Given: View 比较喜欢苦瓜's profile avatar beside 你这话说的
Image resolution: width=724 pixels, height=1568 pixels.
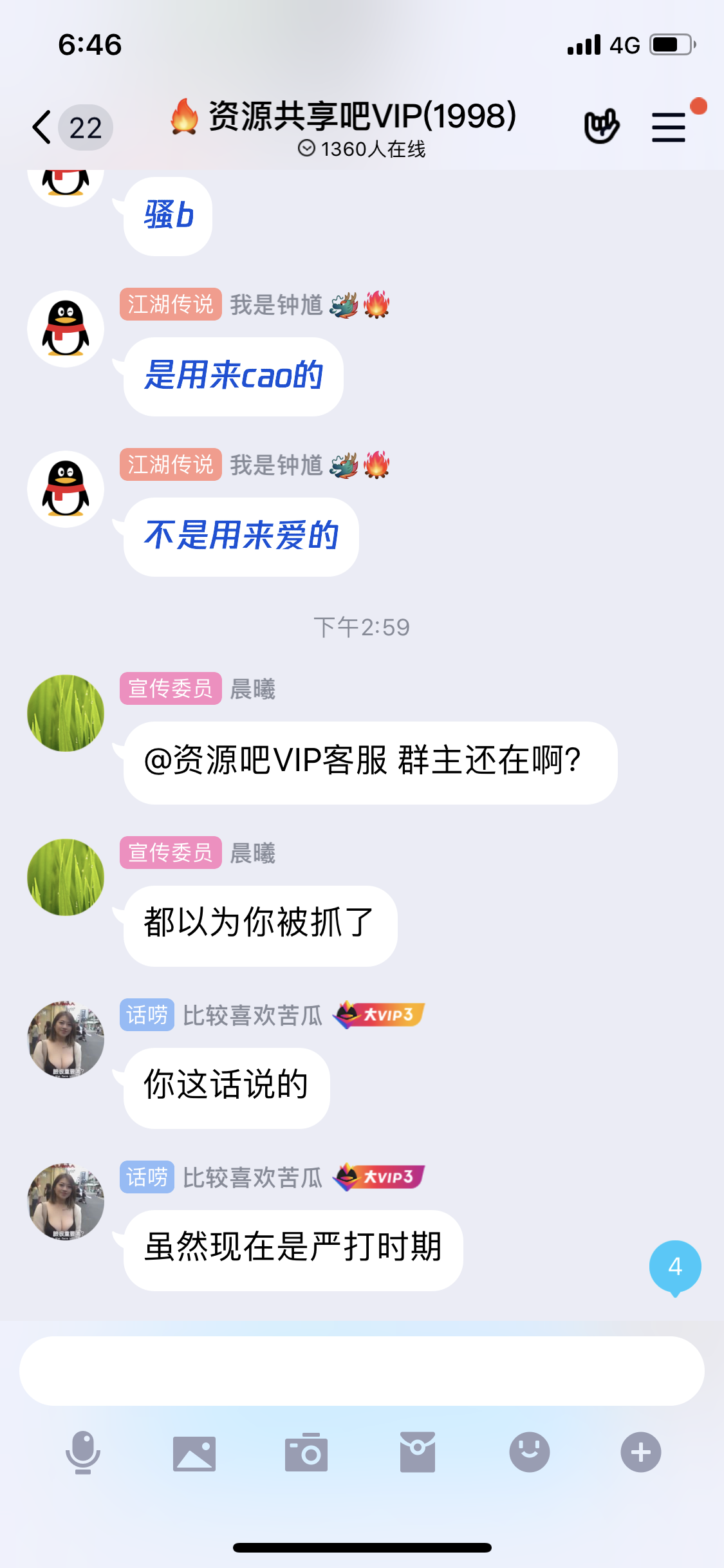Looking at the screenshot, I should click(x=66, y=1039).
